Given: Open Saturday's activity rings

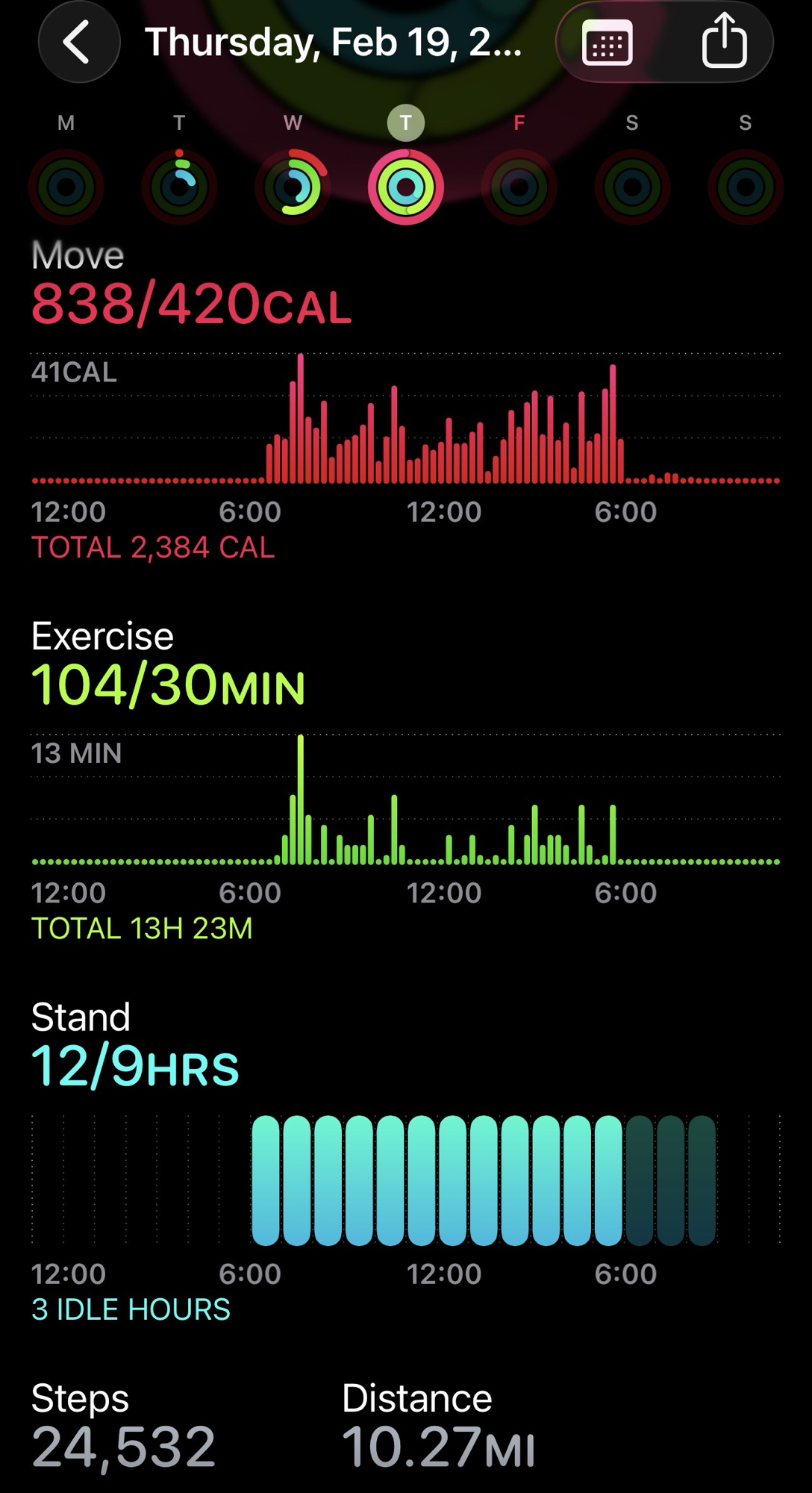Looking at the screenshot, I should click(x=632, y=186).
